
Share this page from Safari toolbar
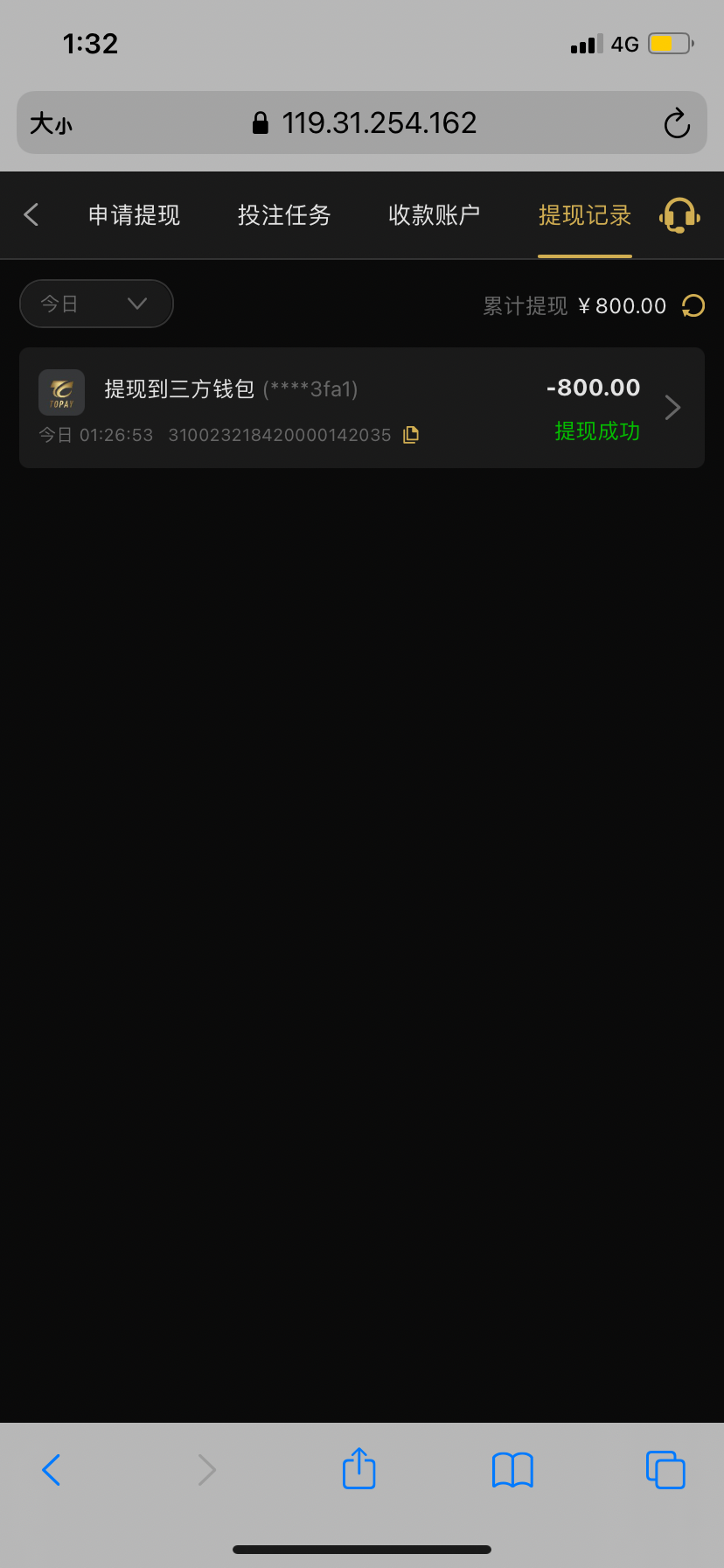tap(359, 1468)
